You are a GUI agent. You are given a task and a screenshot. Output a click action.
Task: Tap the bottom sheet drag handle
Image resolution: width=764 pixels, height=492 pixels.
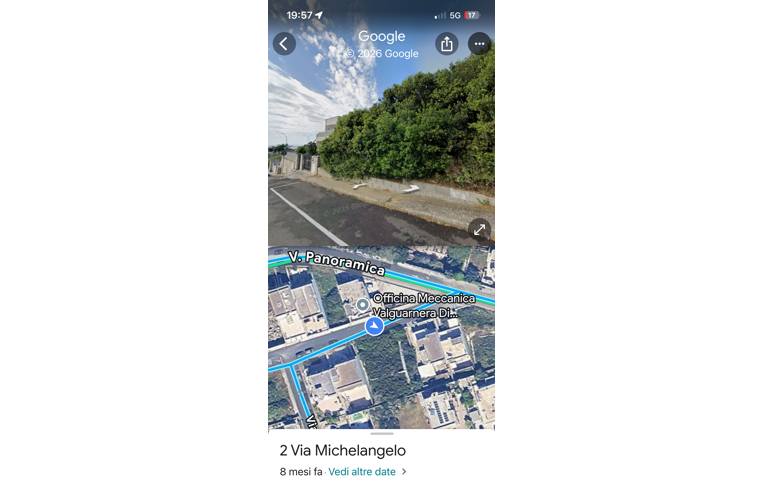pyautogui.click(x=381, y=434)
